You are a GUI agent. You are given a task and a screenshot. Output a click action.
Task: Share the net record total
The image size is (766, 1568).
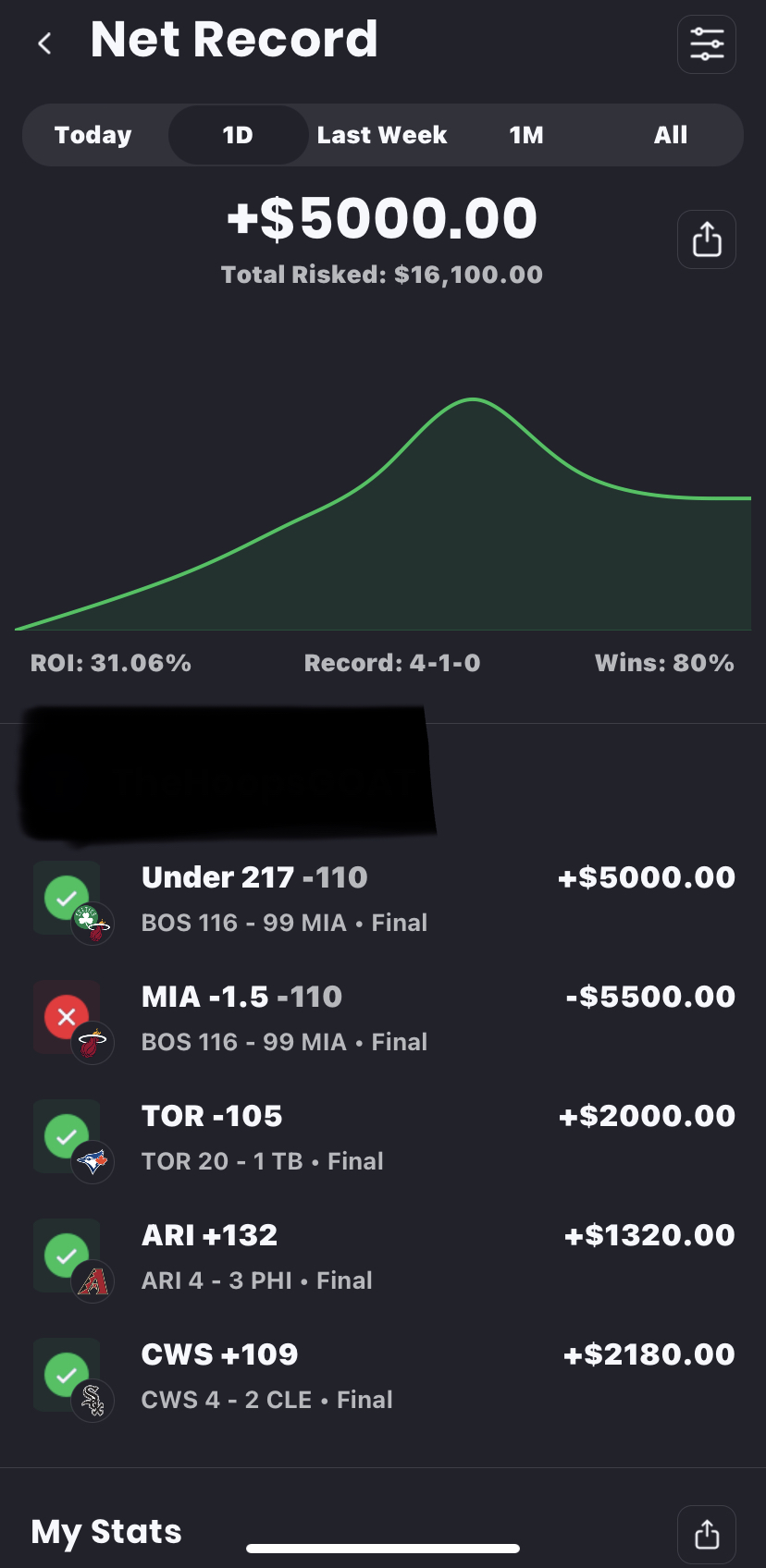pos(706,239)
